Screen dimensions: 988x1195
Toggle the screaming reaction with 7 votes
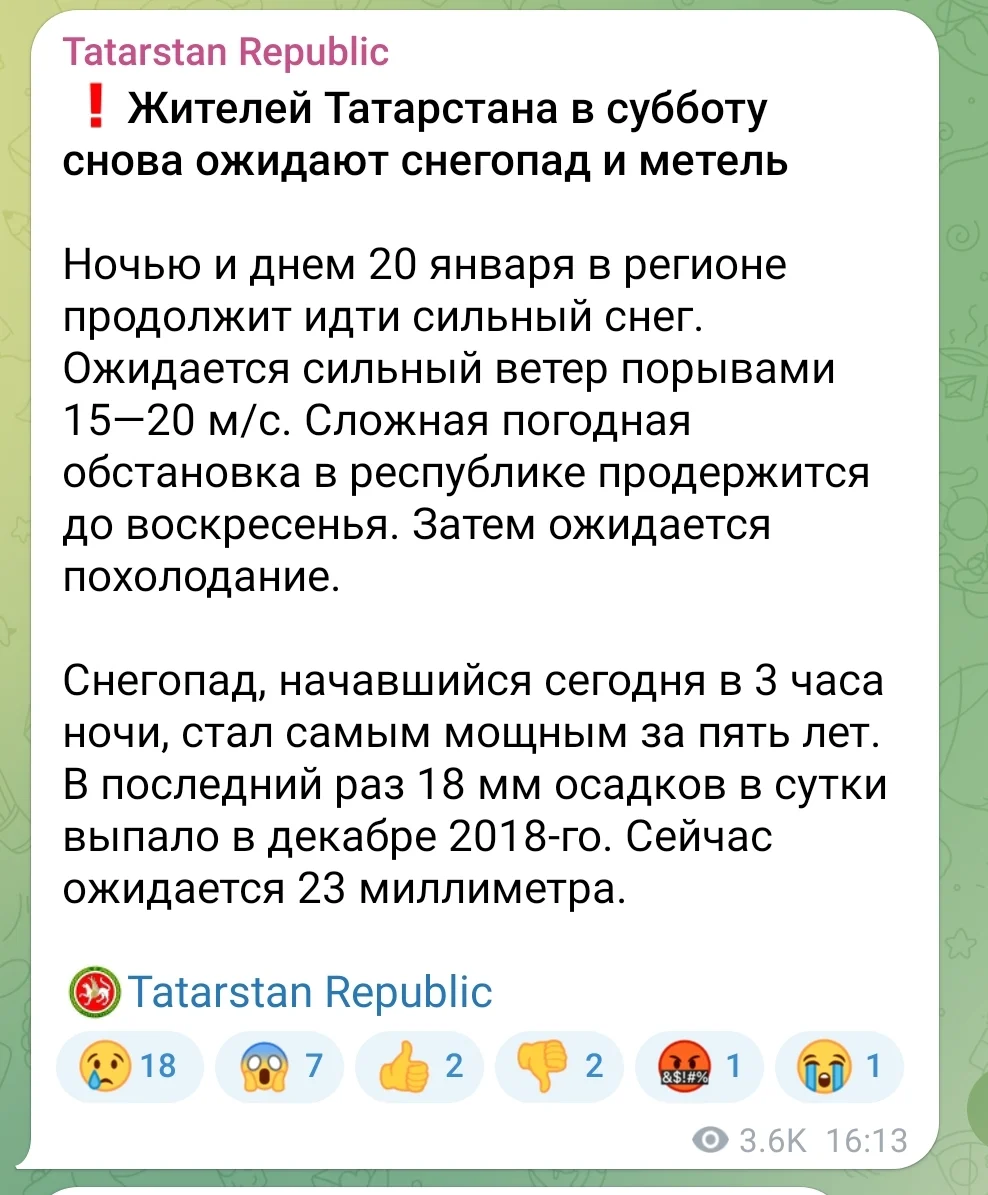(278, 1066)
